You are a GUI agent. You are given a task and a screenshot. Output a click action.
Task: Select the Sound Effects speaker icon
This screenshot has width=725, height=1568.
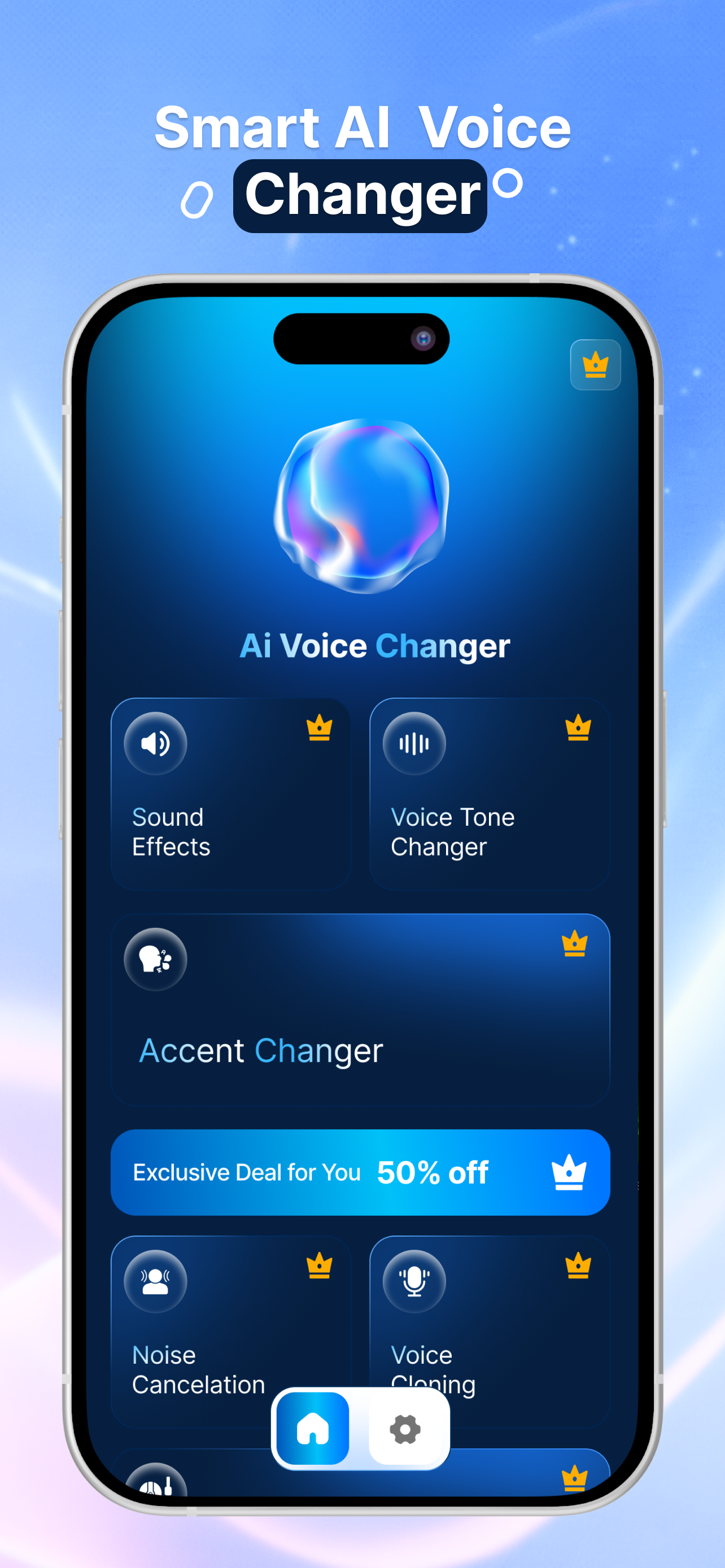[x=155, y=744]
